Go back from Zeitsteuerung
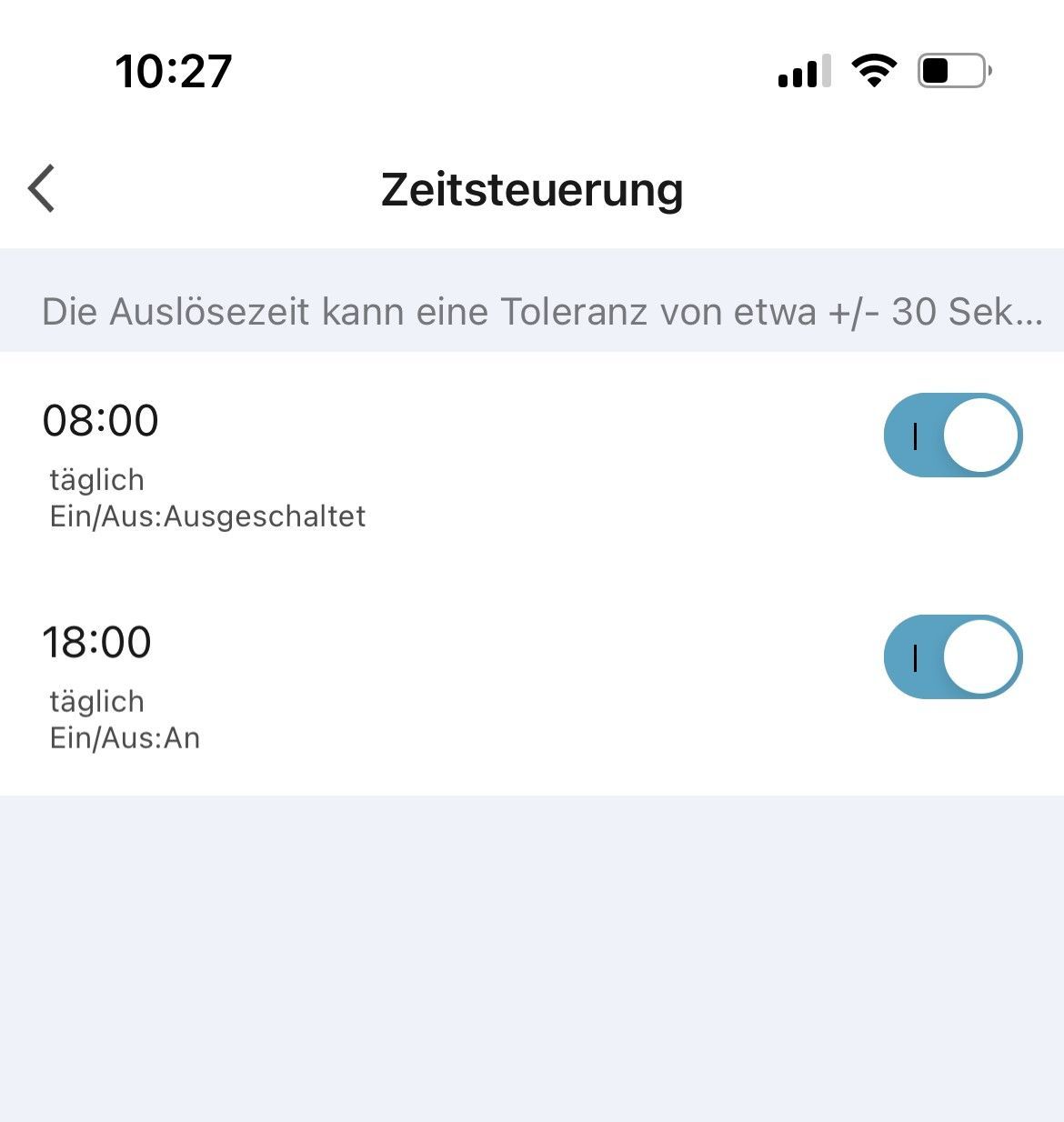 pos(42,188)
